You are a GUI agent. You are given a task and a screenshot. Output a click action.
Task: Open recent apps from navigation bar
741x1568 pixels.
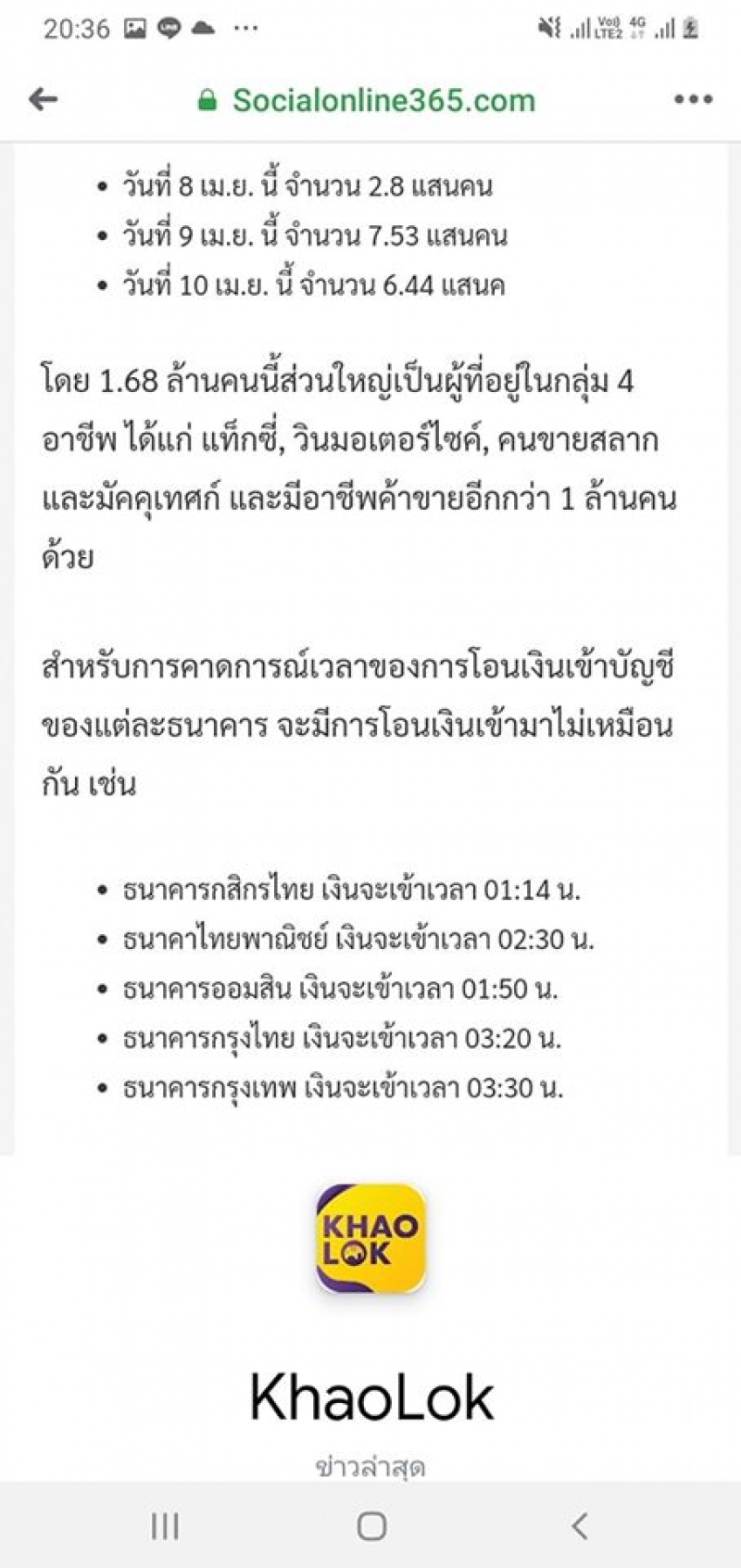165,1525
